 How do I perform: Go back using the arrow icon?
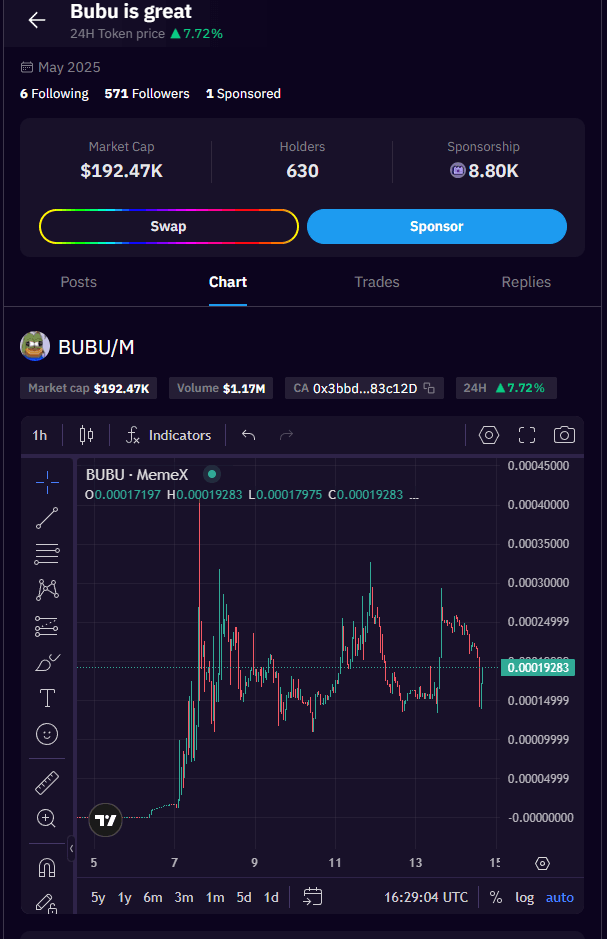pos(37,20)
